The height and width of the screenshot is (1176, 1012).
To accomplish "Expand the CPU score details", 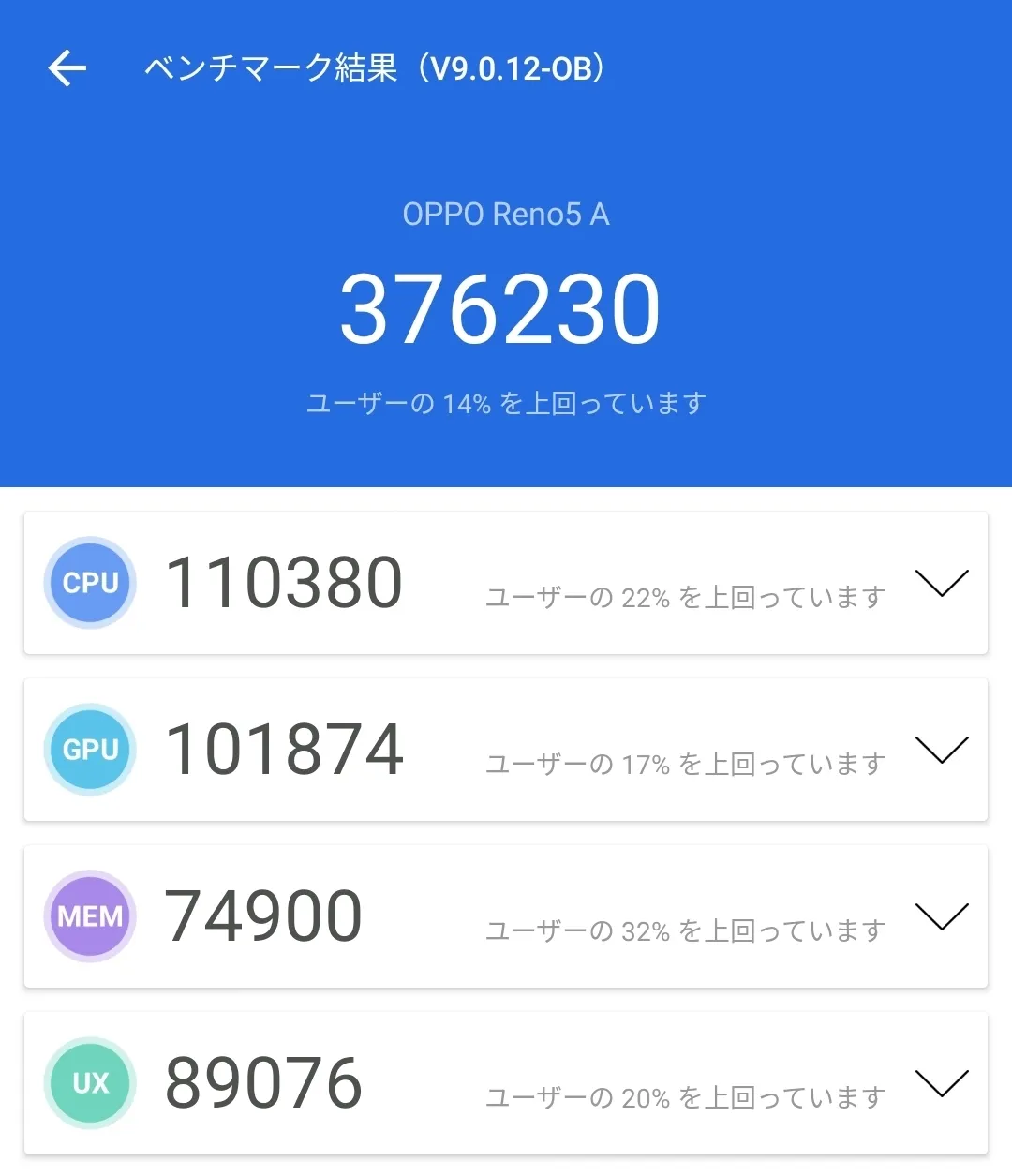I will [x=941, y=583].
